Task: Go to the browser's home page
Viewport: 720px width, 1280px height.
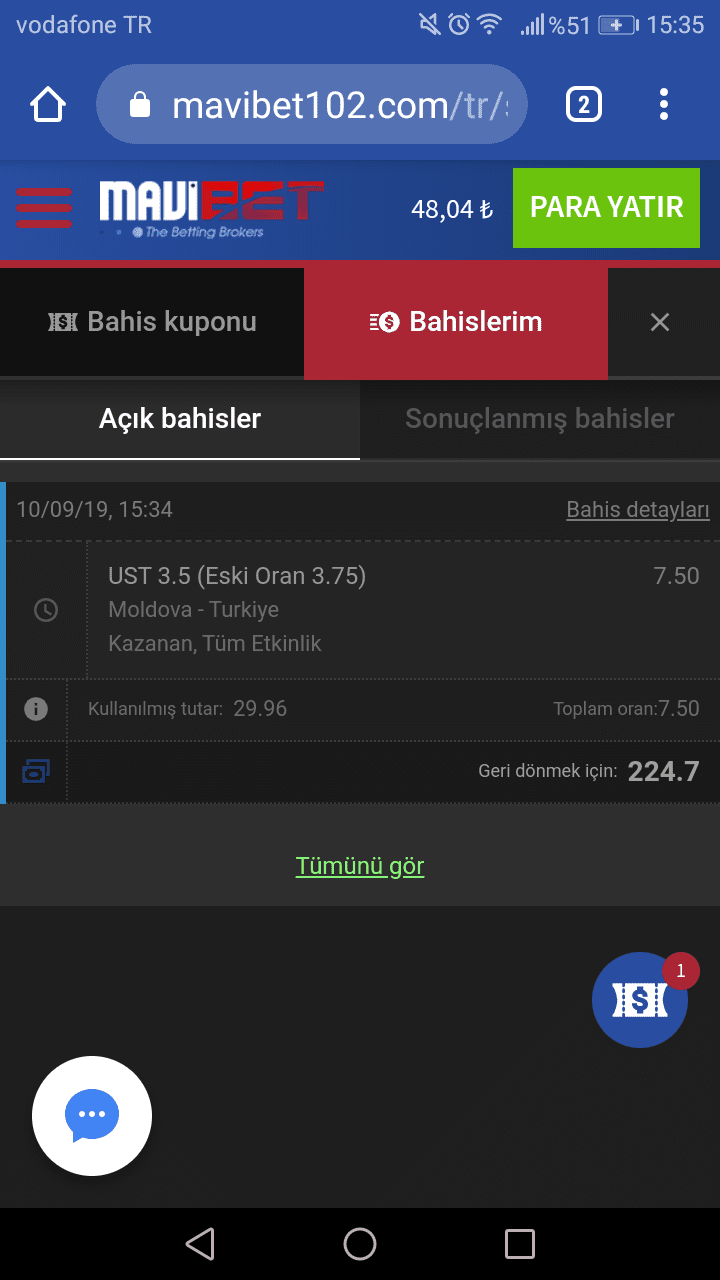Action: point(48,104)
